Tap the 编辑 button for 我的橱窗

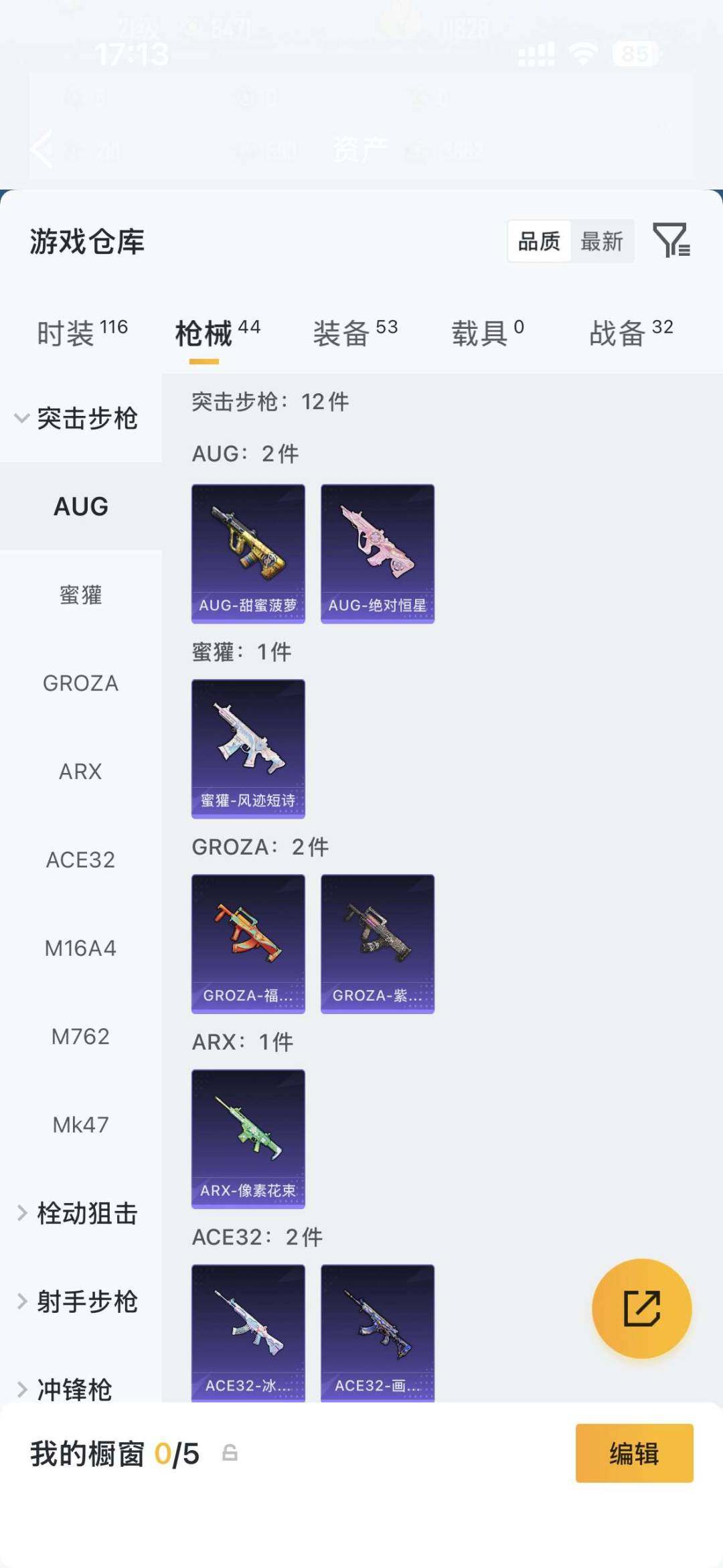tap(634, 1453)
